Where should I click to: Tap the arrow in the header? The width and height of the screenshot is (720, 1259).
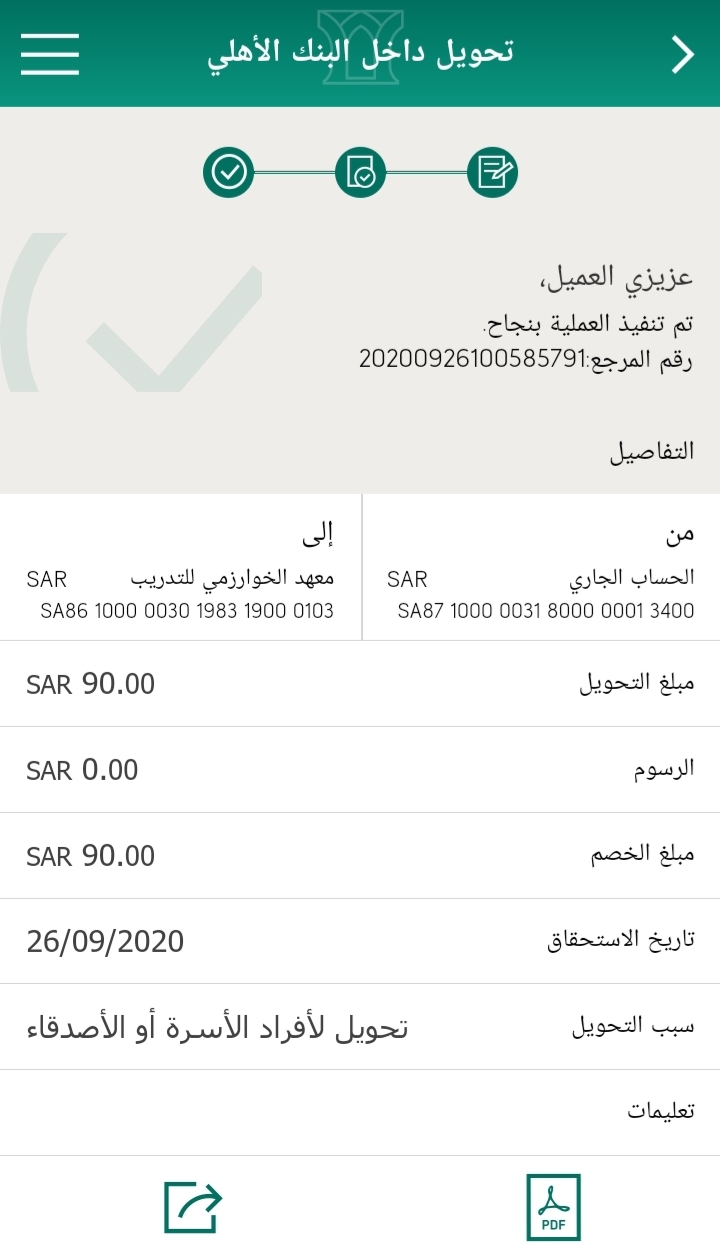[682, 54]
